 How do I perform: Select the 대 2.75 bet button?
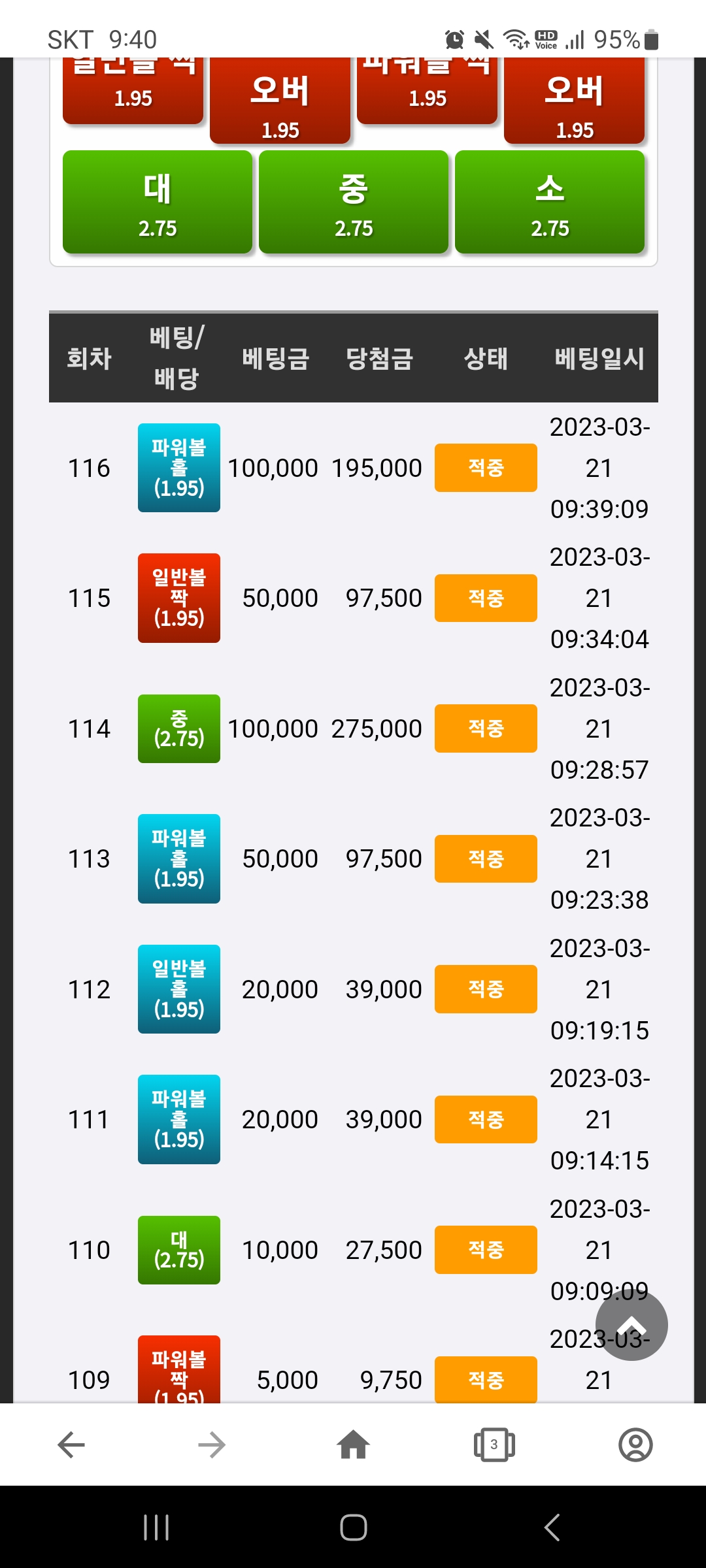(x=158, y=203)
